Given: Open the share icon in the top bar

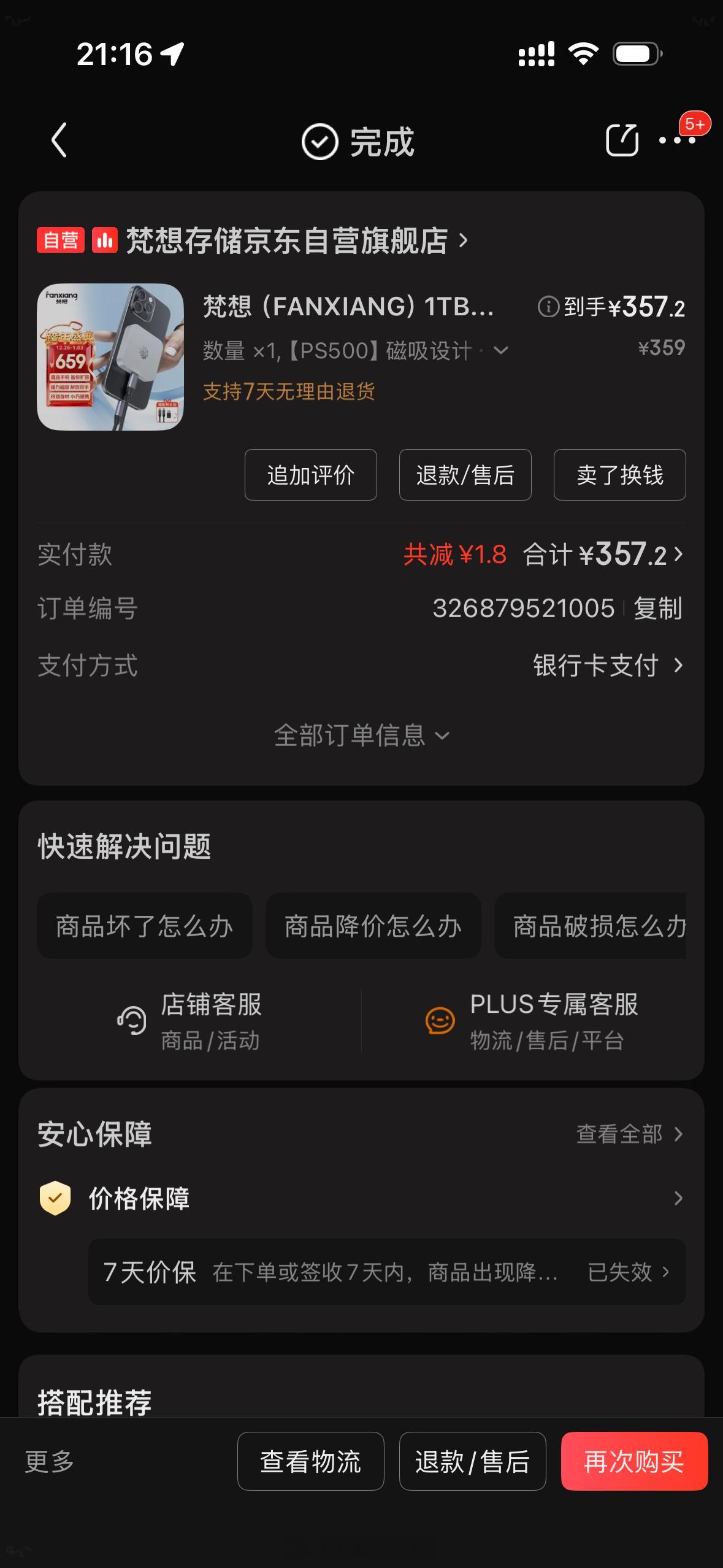Looking at the screenshot, I should [x=621, y=141].
